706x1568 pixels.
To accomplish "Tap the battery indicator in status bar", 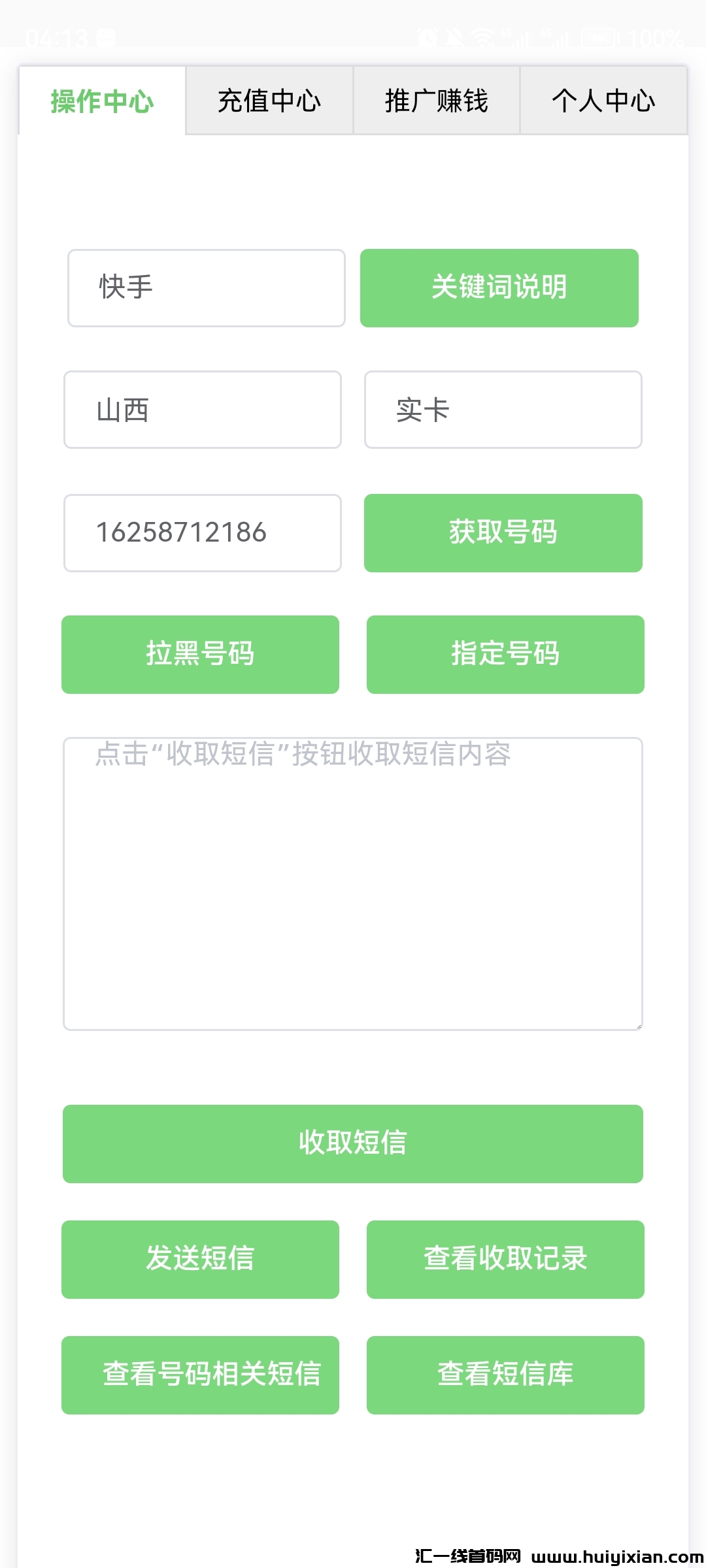I will click(599, 37).
